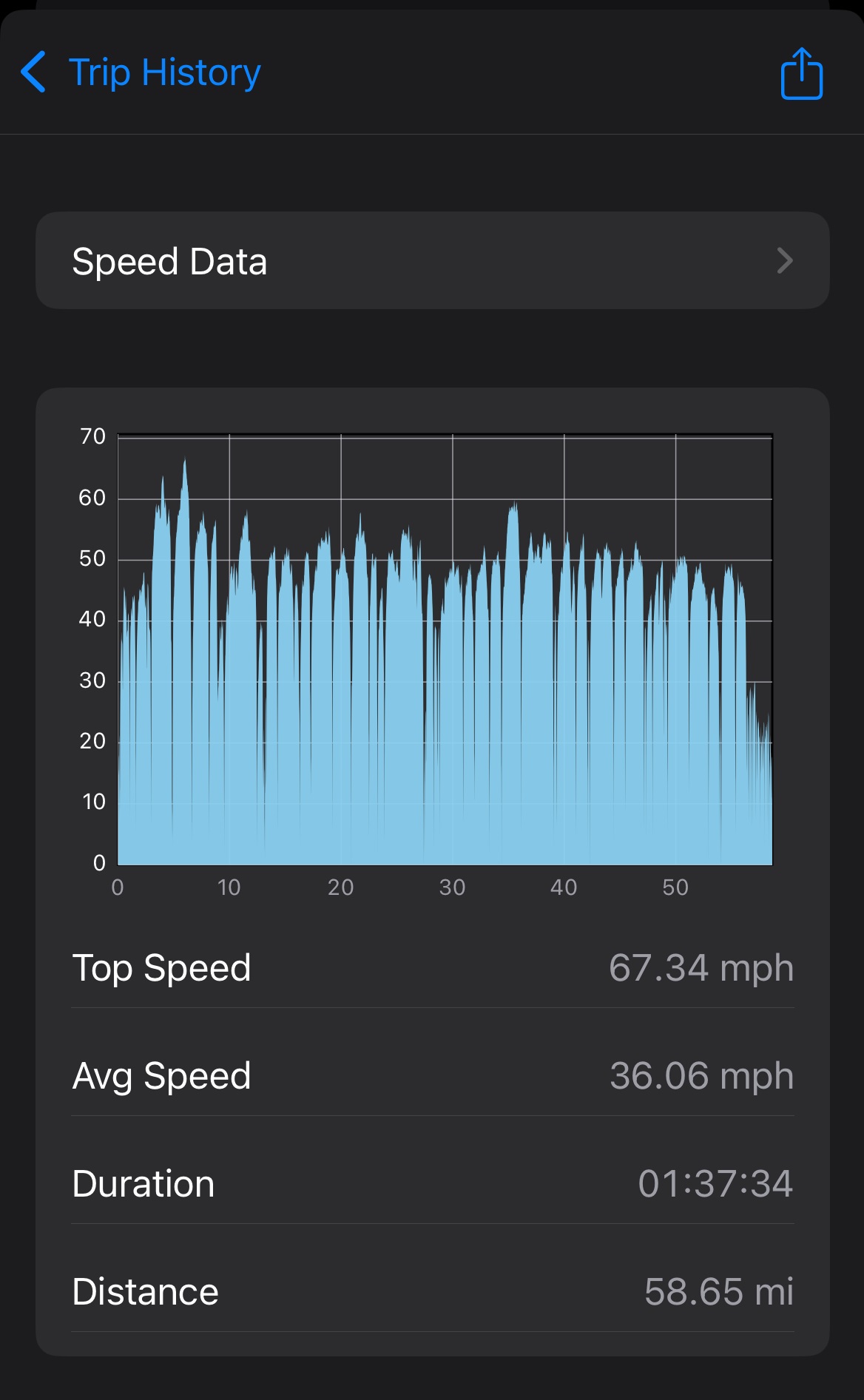
Task: Go back to Trip History
Action: click(141, 72)
